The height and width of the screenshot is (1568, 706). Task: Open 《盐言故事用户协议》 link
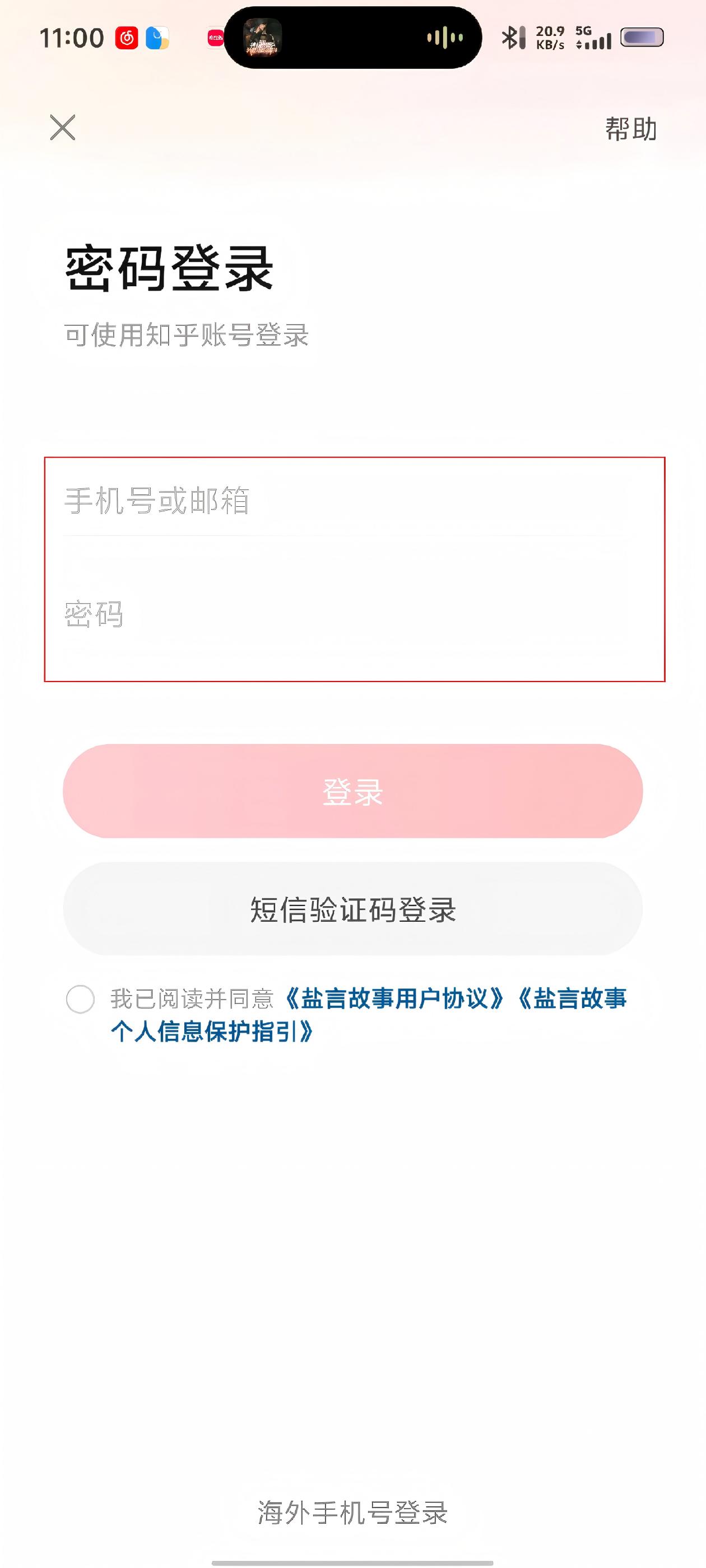click(x=394, y=999)
